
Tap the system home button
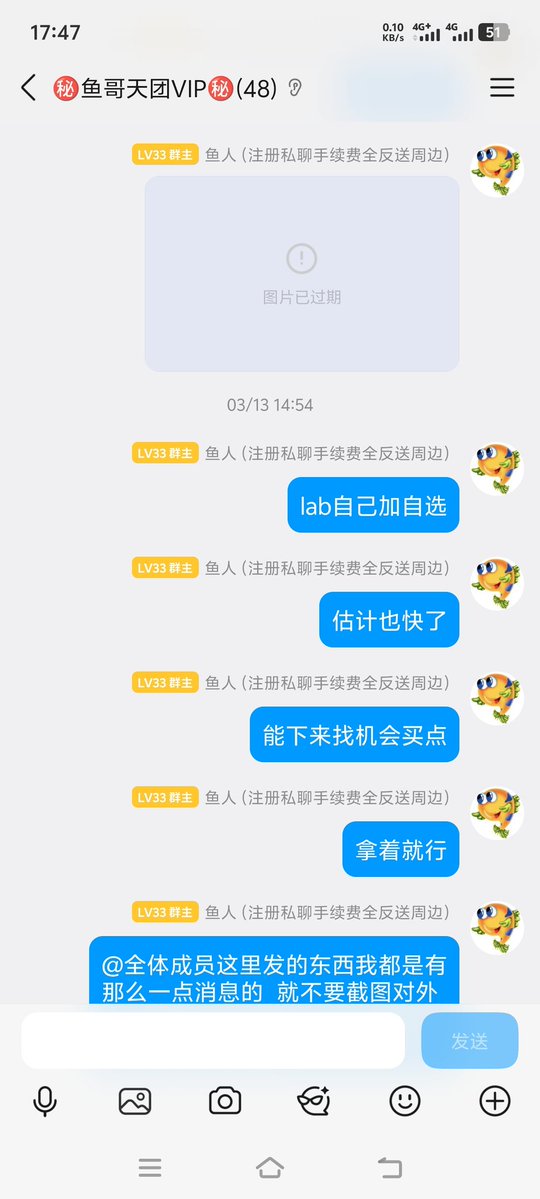(x=270, y=1168)
